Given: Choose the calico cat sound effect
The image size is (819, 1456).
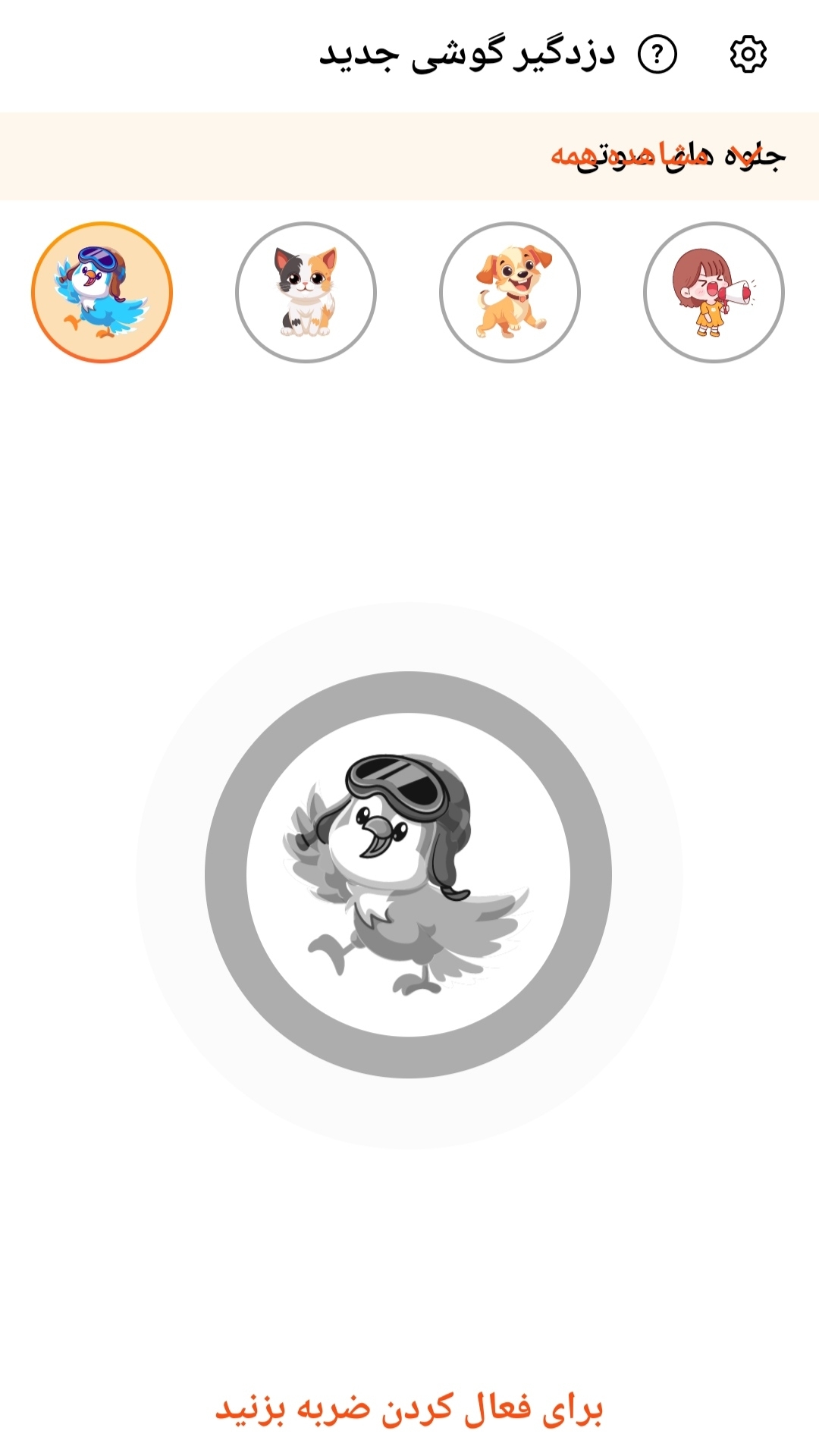Looking at the screenshot, I should 306,292.
